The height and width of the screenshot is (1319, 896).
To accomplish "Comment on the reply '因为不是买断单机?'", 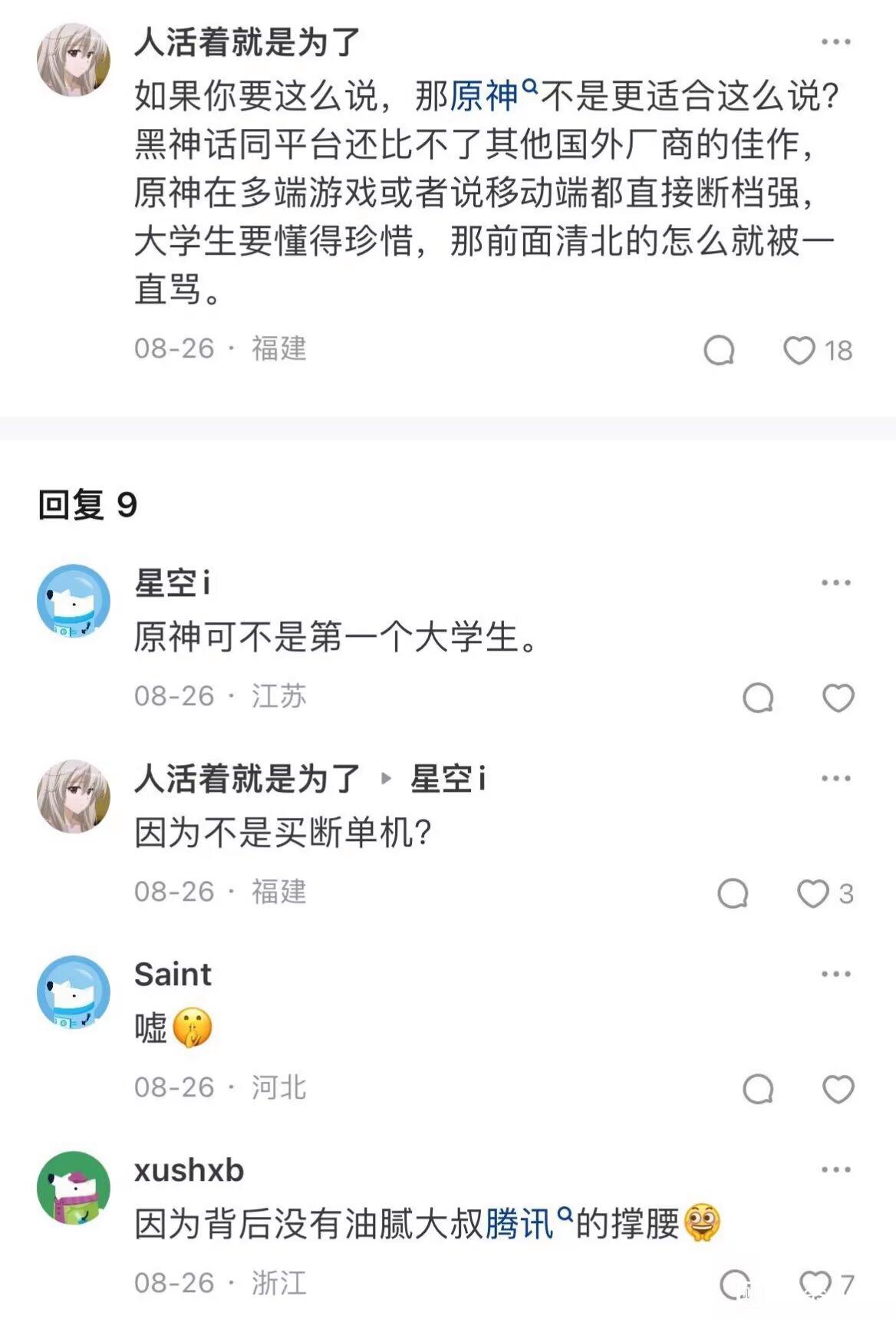I will click(x=733, y=893).
